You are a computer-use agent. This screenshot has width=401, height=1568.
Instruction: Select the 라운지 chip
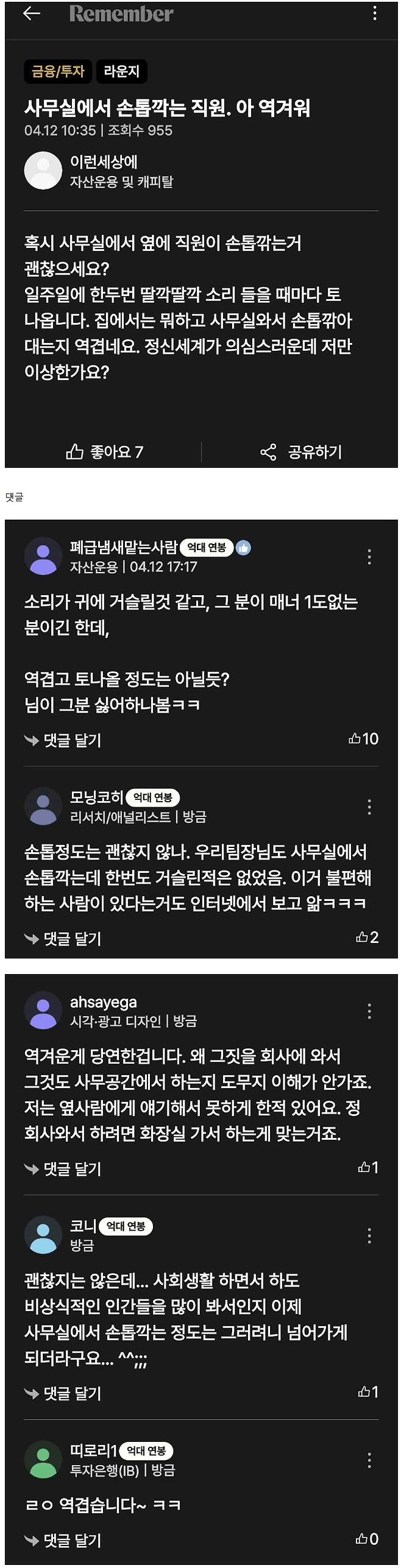click(121, 71)
